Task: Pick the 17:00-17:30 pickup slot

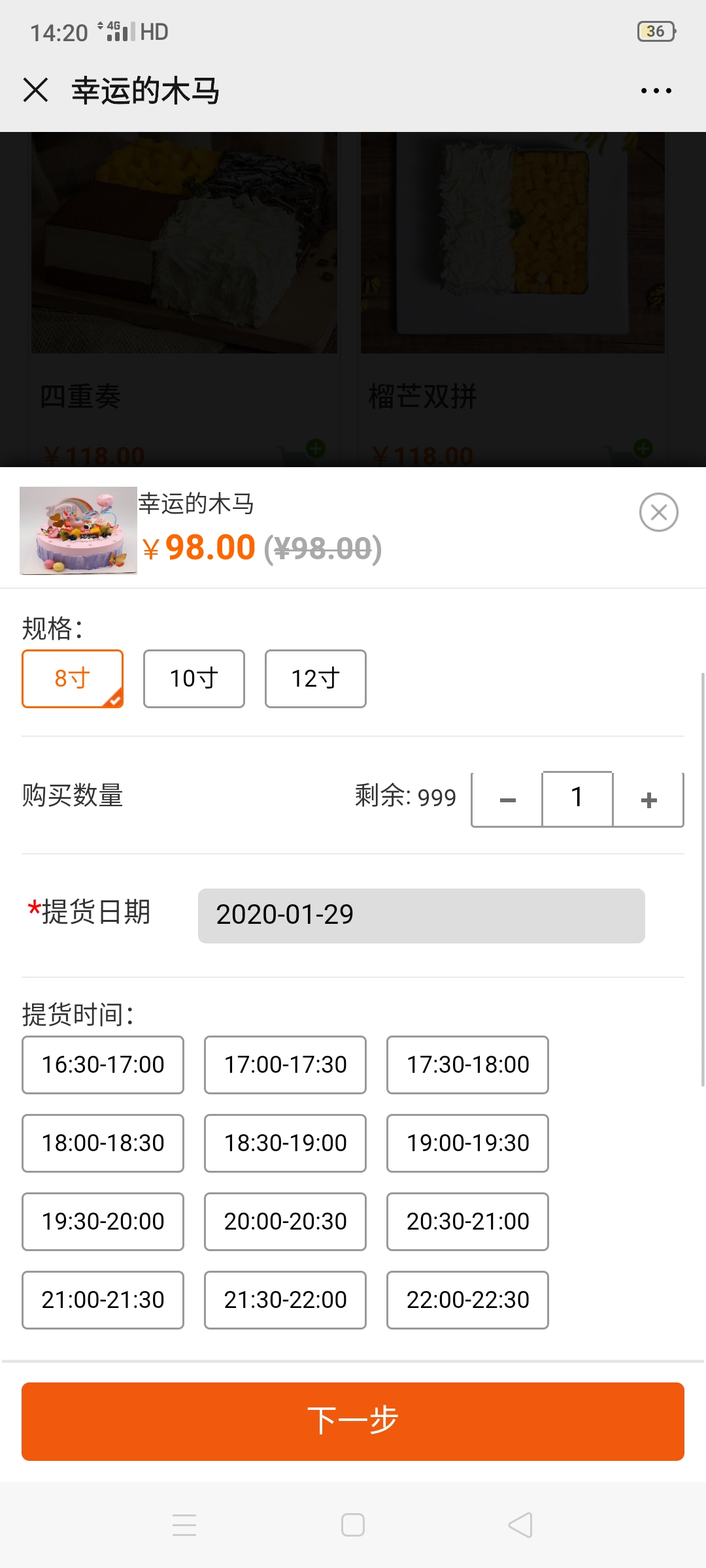Action: (286, 1065)
